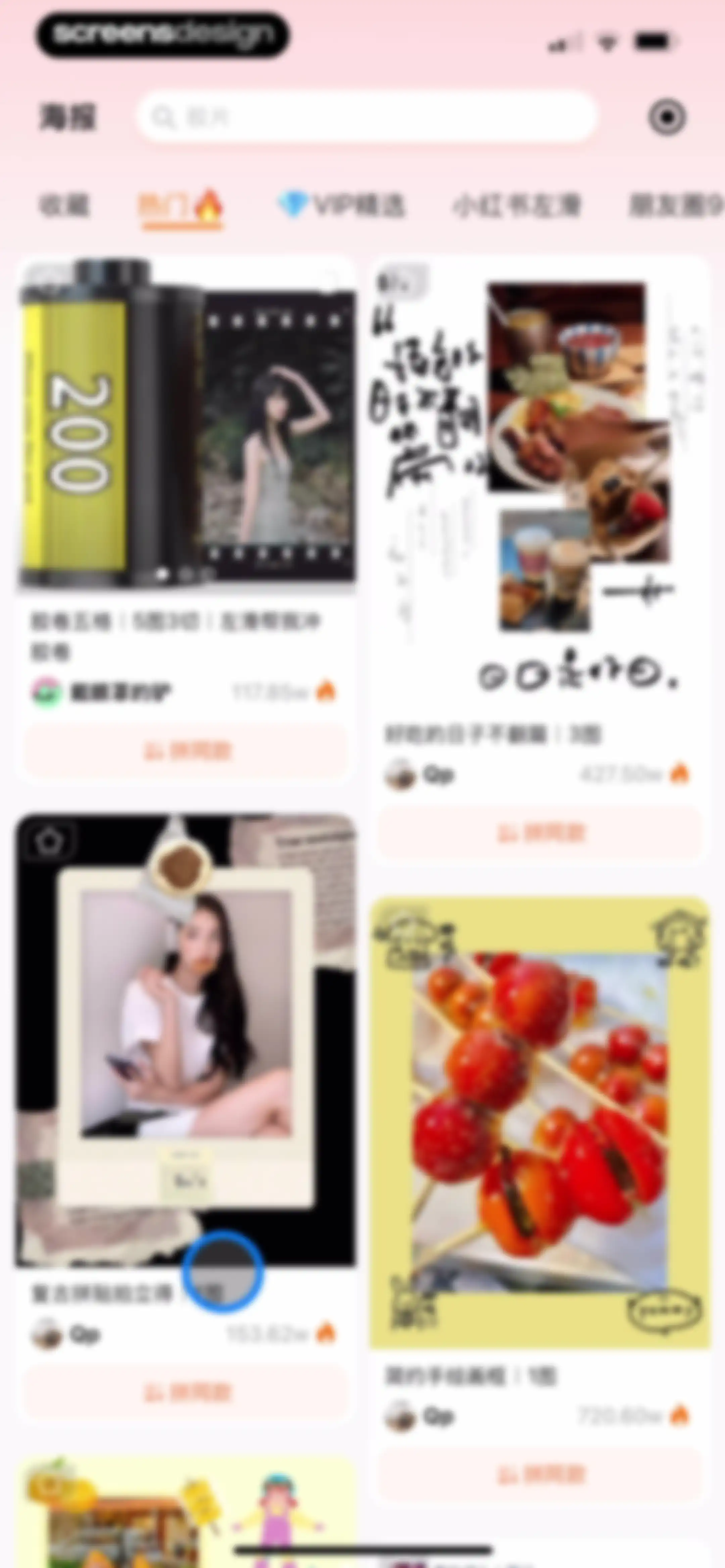Tap the orange button under the candied fruit template

[540, 1474]
